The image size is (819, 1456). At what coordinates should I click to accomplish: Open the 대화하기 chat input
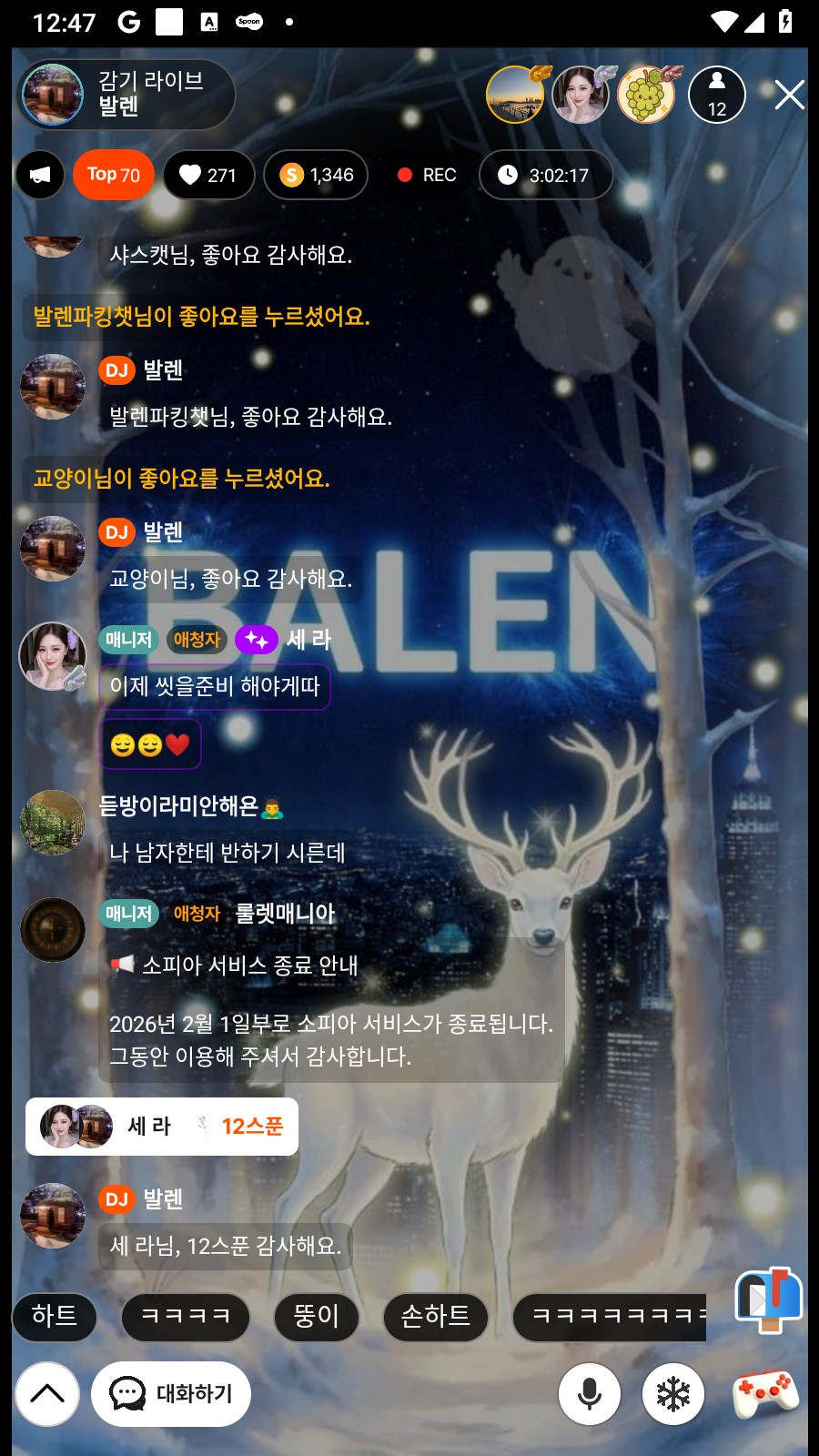tap(171, 1393)
